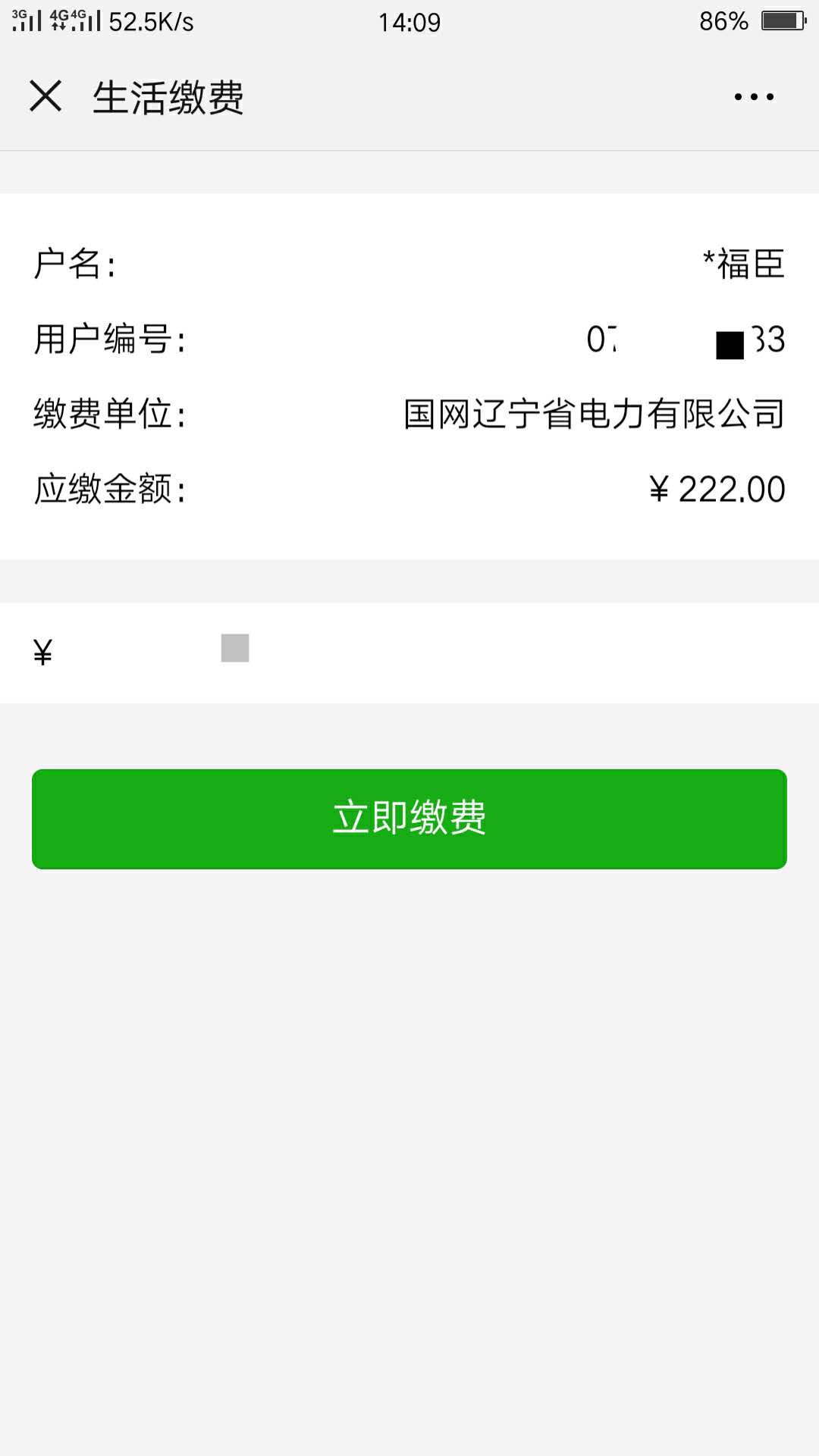Tap the green 立即缴费 button
This screenshot has width=819, height=1456.
pos(409,819)
